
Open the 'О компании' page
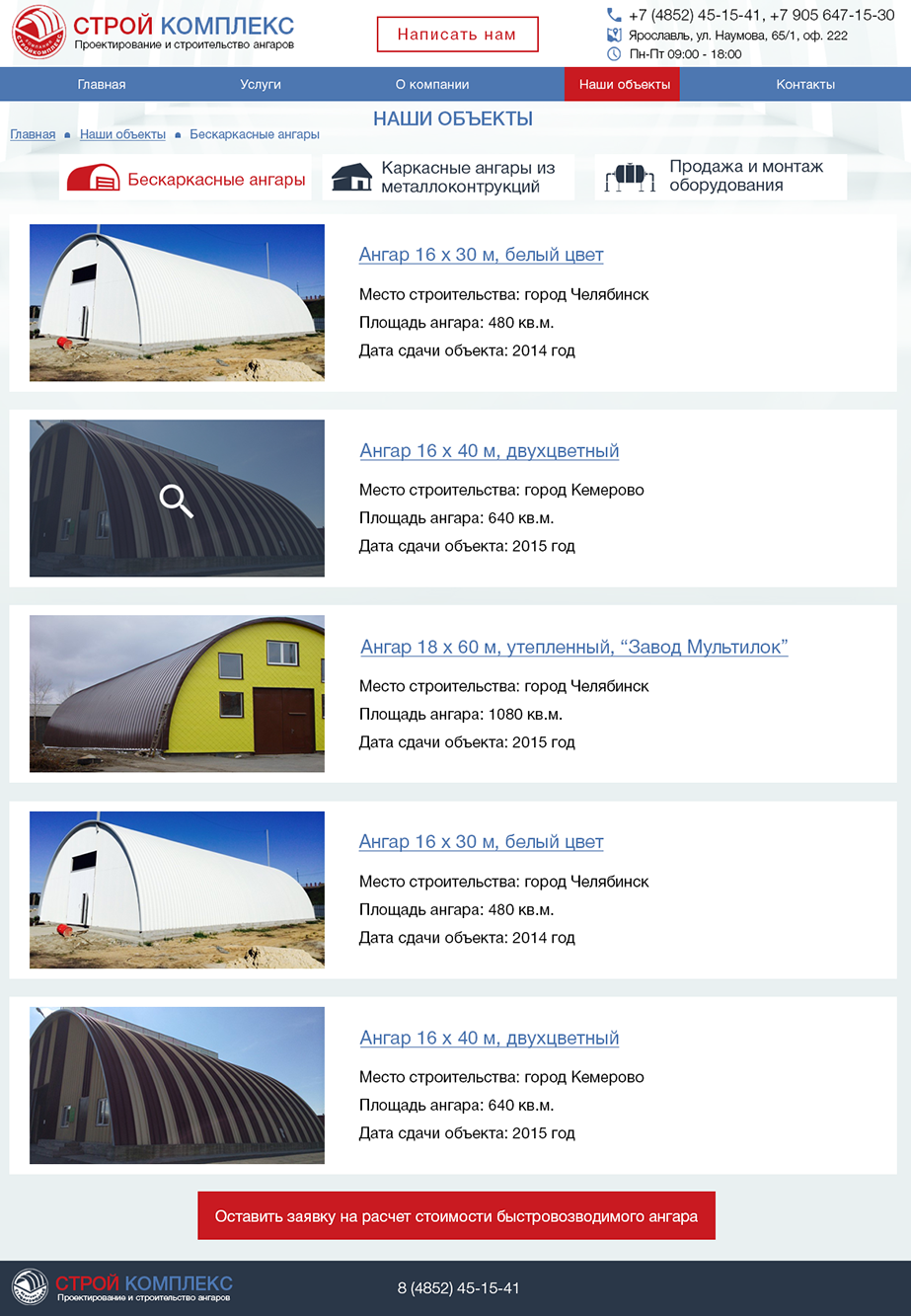432,85
